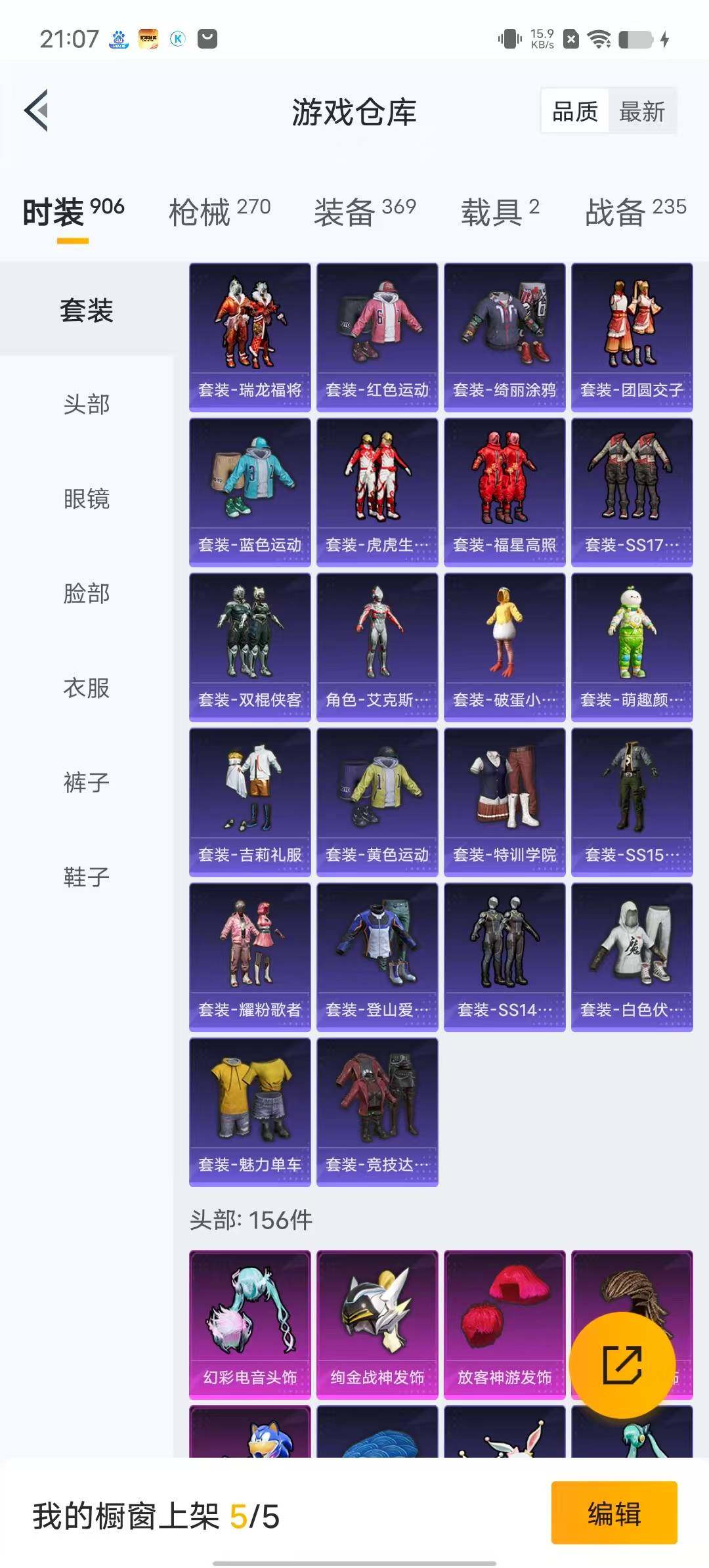Viewport: 709px width, 1568px height.
Task: Select 眼镜 category in sidebar
Action: [x=86, y=499]
